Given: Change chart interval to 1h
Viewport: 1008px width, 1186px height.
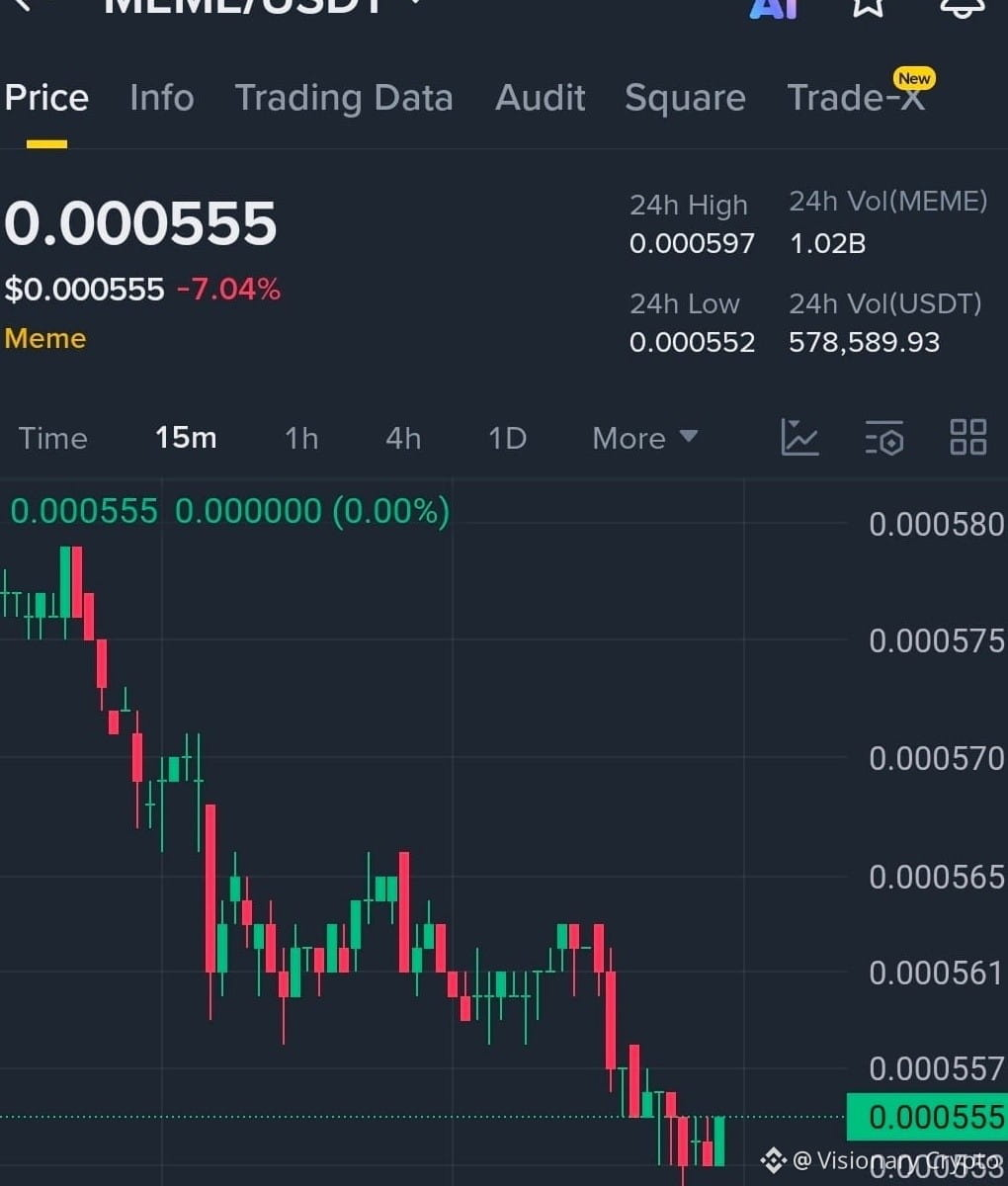Looking at the screenshot, I should pos(301,438).
